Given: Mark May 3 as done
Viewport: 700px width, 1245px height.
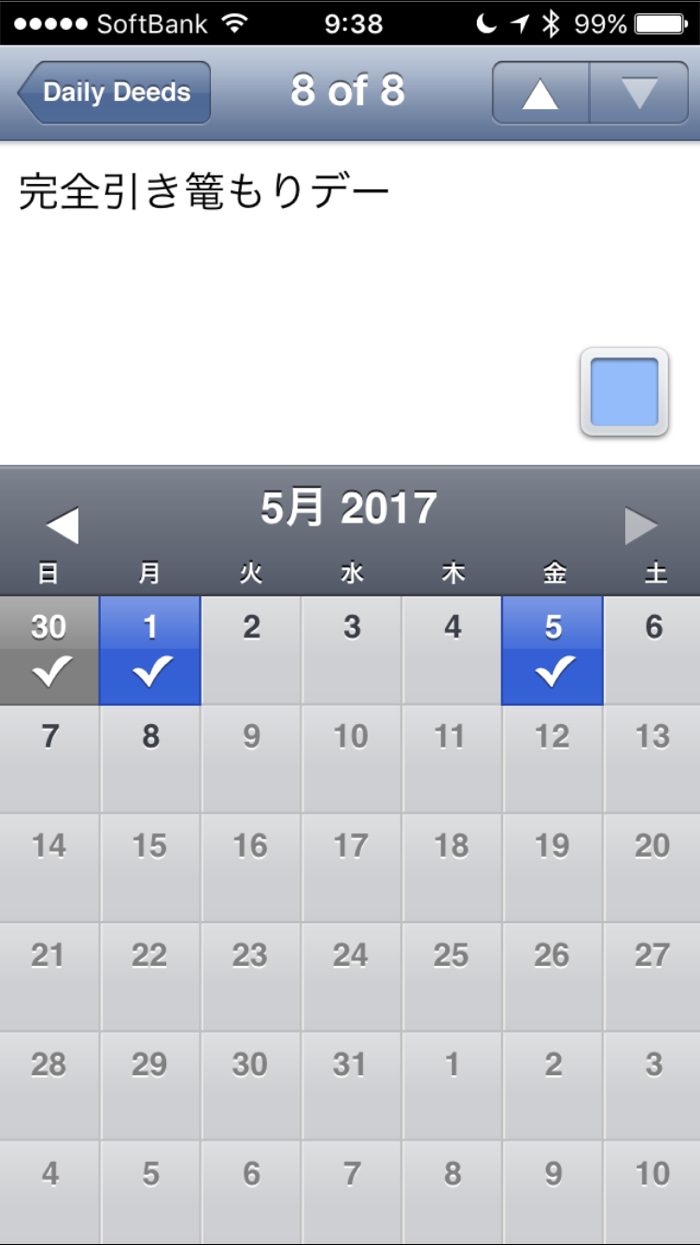Looking at the screenshot, I should coord(352,650).
